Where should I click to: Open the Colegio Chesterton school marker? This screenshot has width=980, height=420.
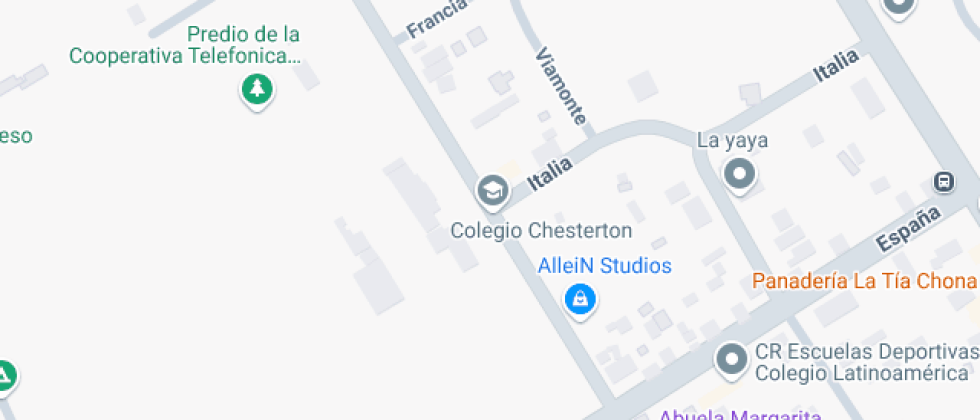492,189
